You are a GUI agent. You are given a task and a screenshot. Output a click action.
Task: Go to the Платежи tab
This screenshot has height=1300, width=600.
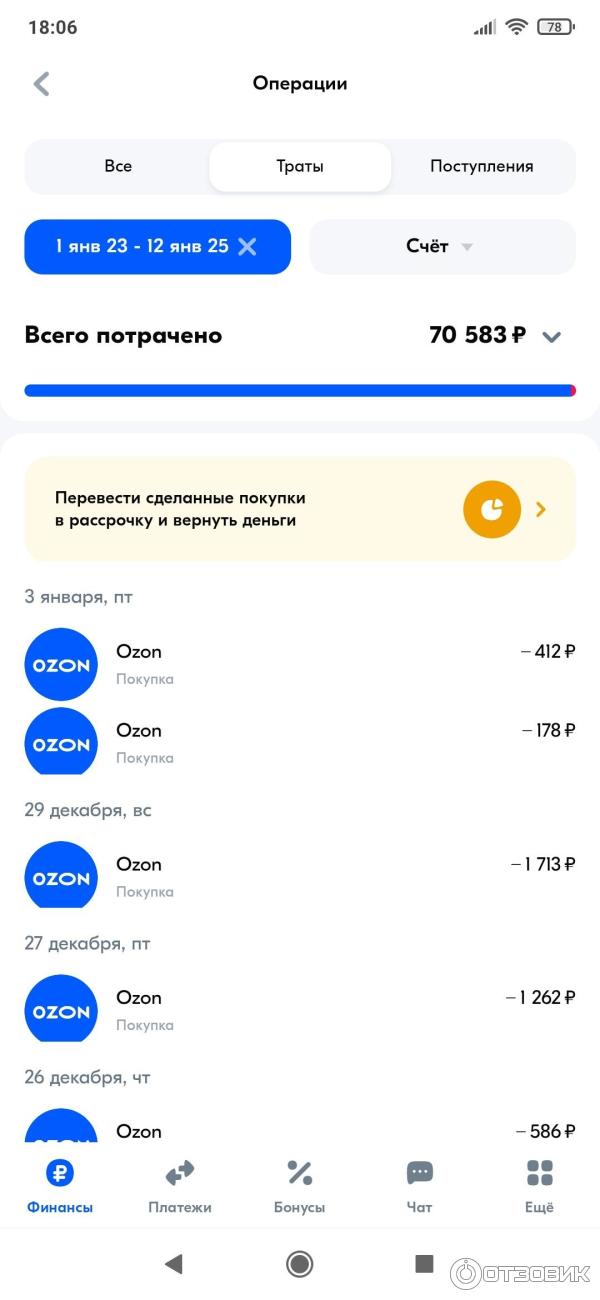(180, 1186)
